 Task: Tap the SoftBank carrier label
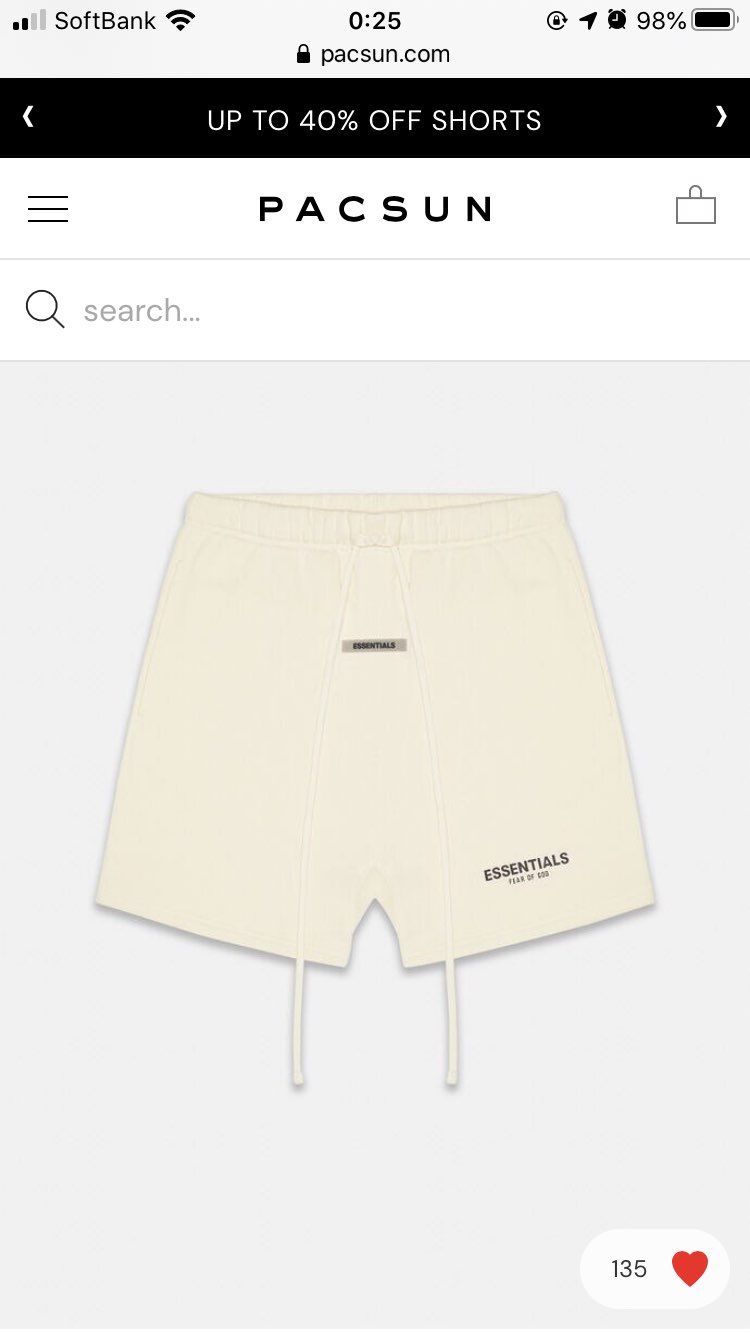(x=107, y=18)
